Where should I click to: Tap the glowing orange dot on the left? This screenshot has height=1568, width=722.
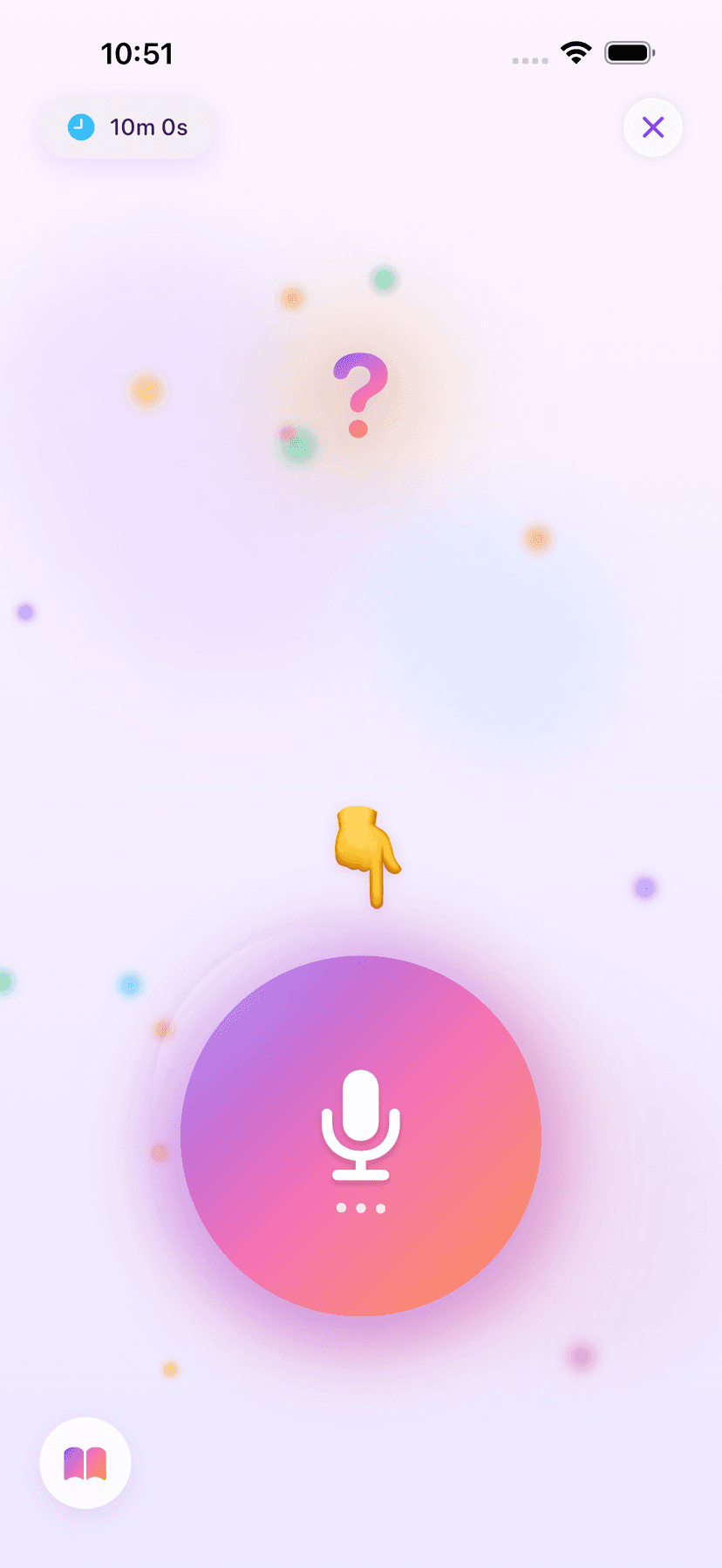(146, 392)
